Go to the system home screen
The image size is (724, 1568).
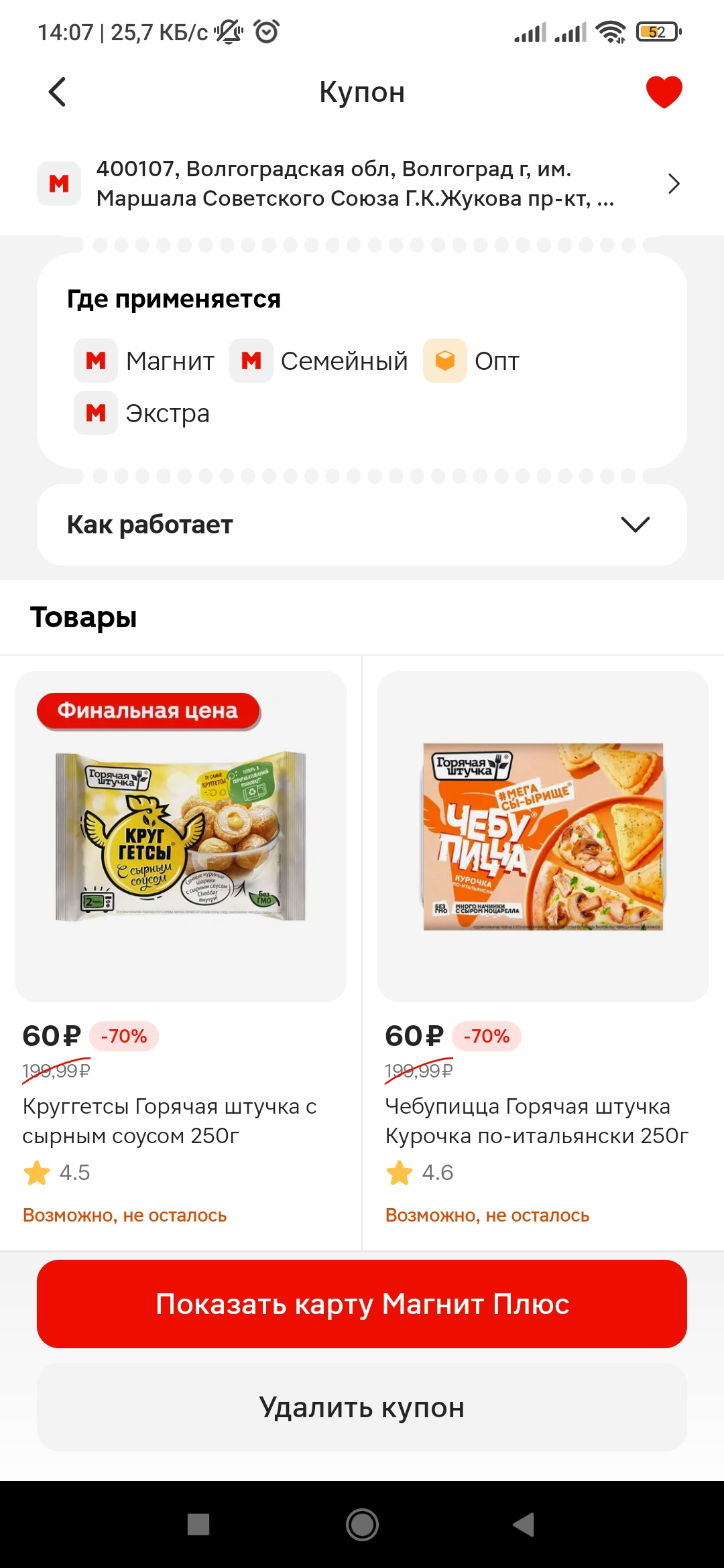[362, 1524]
